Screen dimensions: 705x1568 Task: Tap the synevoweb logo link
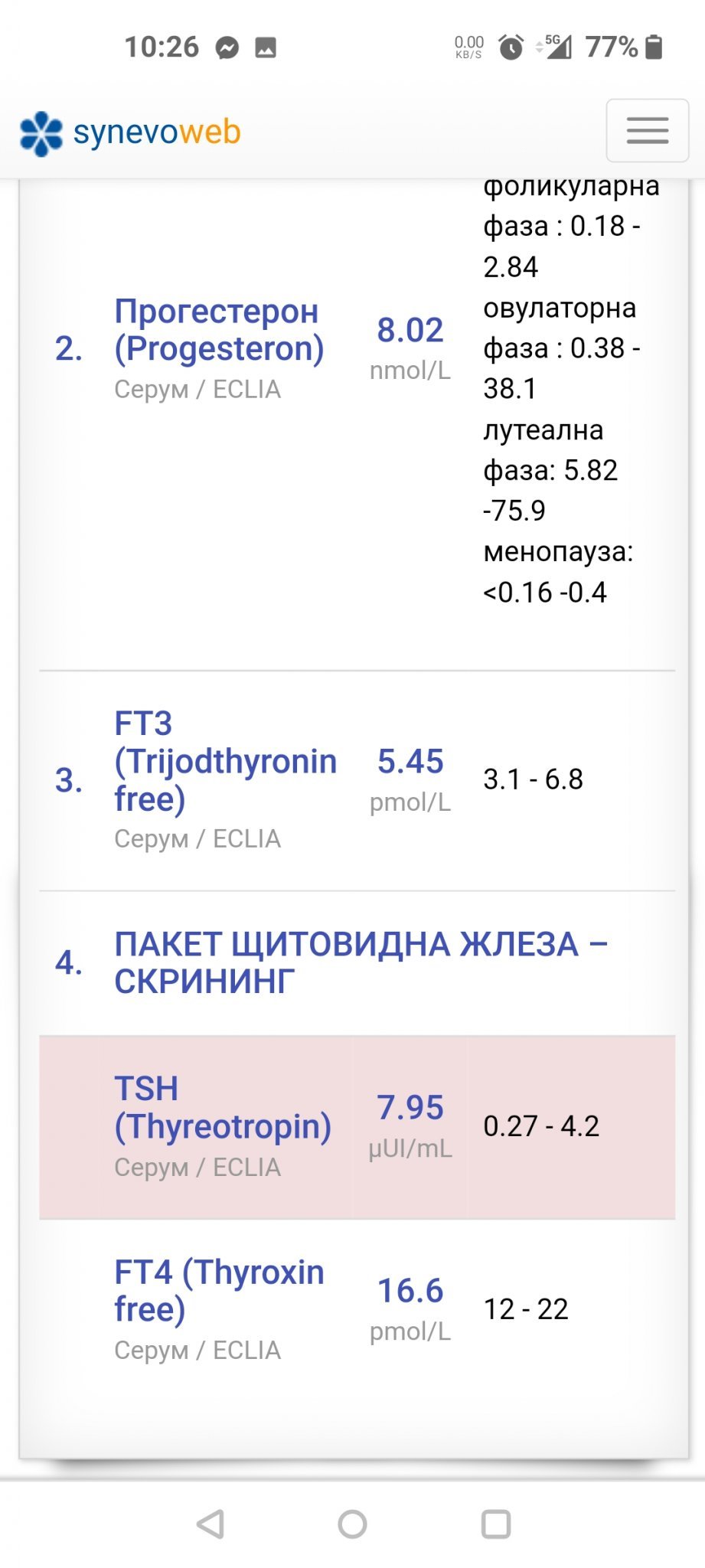(130, 133)
